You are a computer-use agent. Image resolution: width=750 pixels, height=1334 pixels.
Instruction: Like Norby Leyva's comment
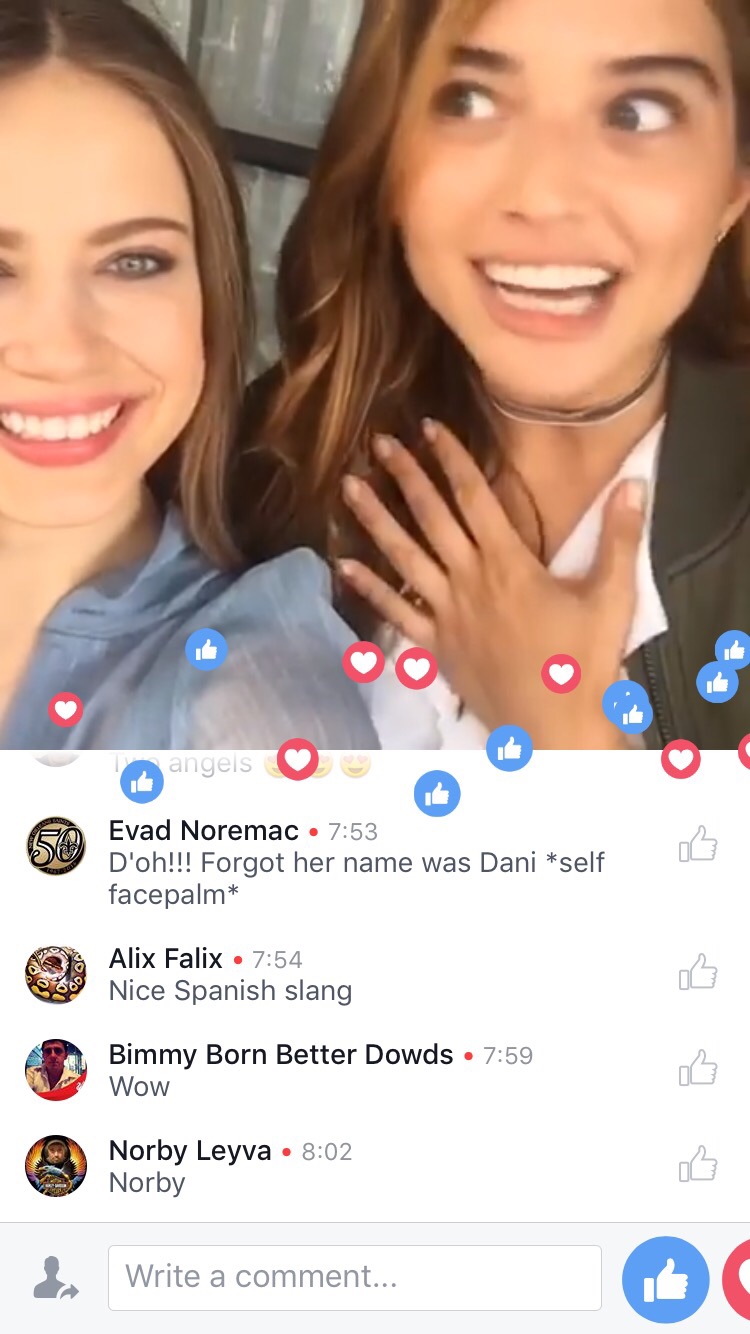tap(698, 1164)
